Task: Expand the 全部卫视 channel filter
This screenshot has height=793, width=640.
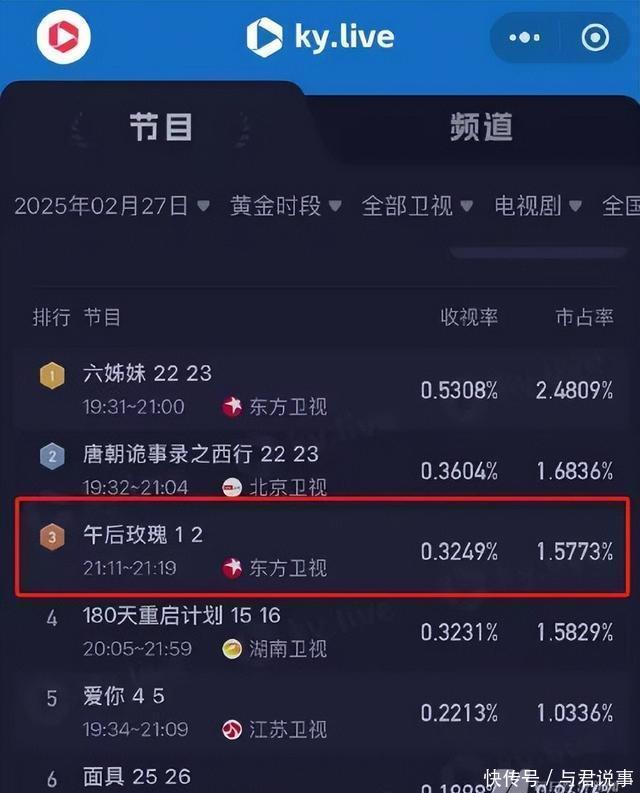Action: click(x=416, y=206)
